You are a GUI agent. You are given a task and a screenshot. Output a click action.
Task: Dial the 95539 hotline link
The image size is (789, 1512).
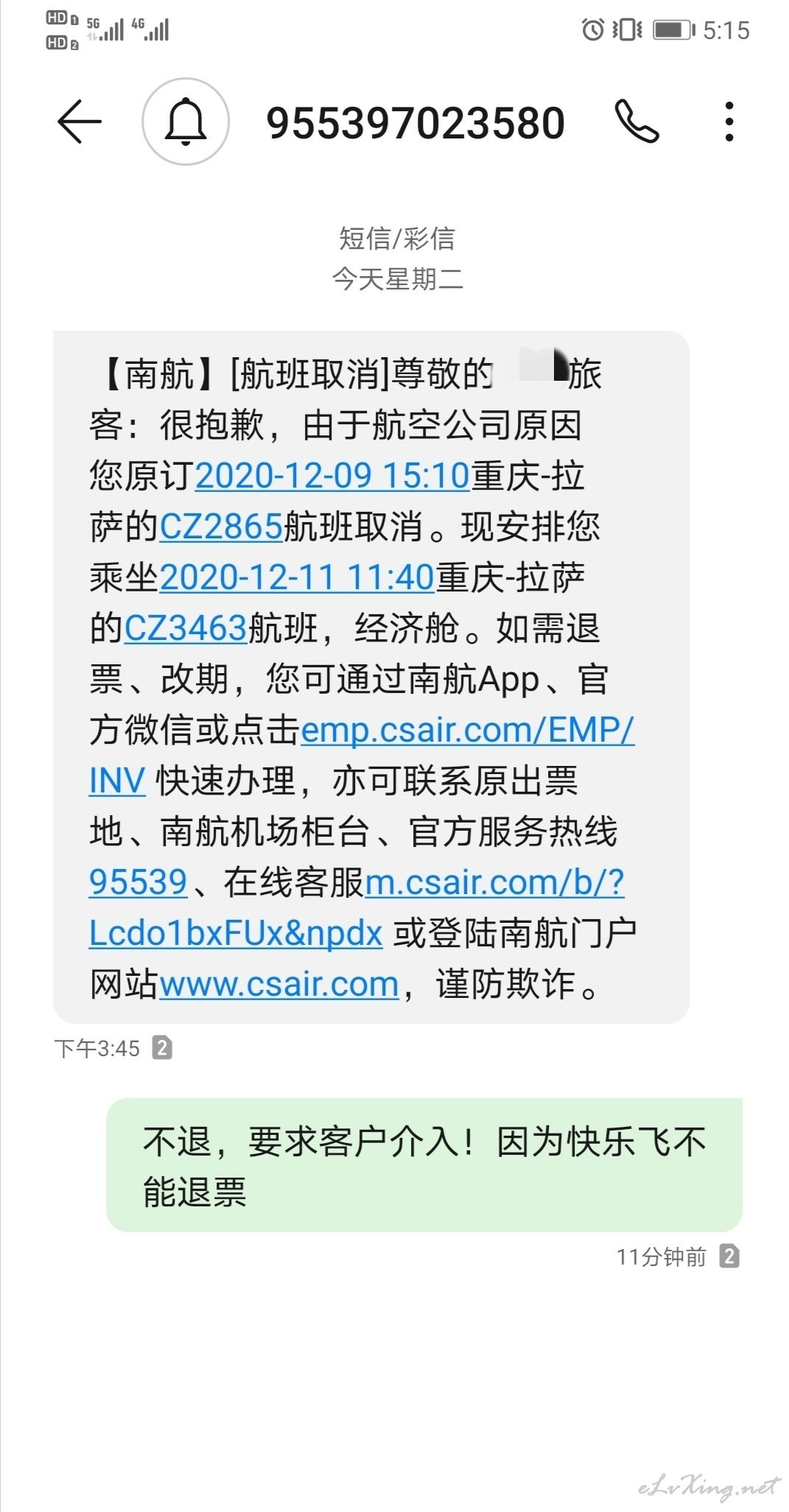point(138,882)
